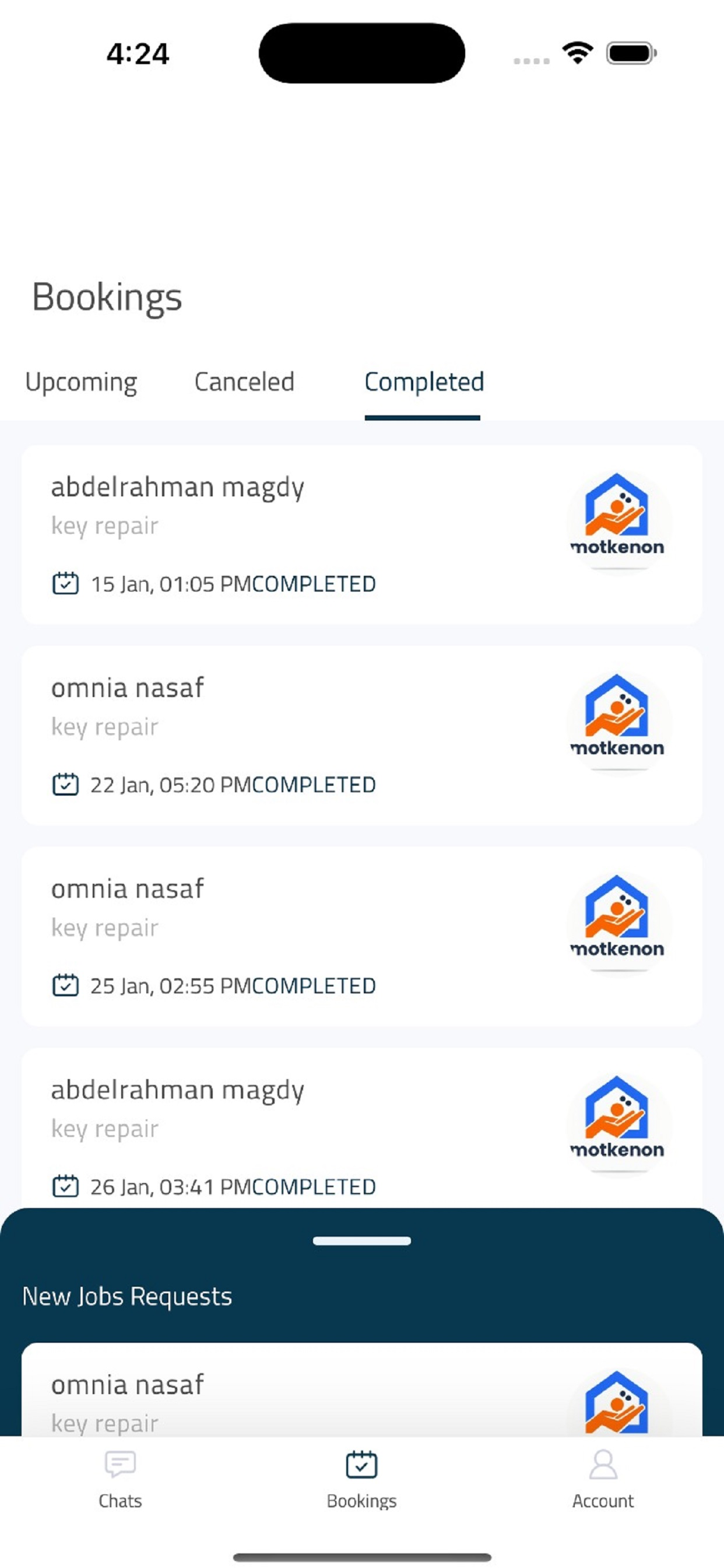Select the Completed tab
The image size is (724, 1568).
424,382
